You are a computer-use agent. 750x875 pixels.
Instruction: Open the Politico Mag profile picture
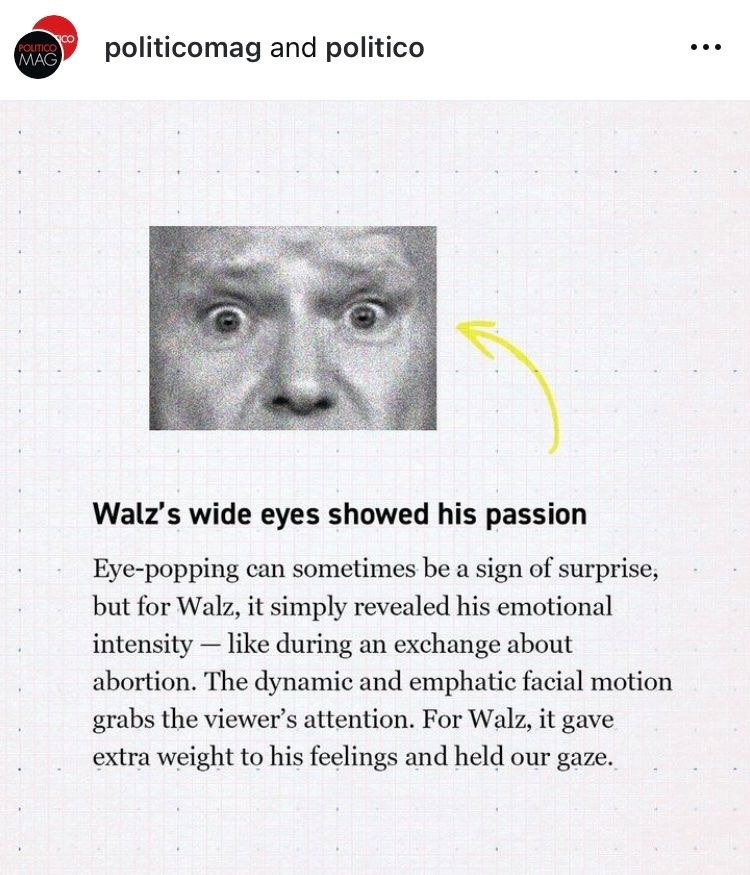(46, 48)
